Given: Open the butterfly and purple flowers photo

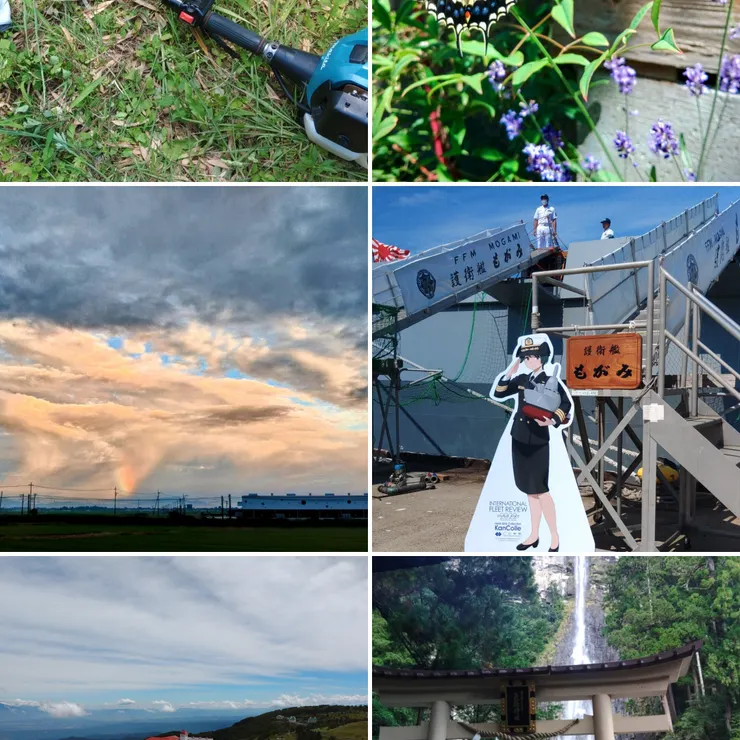Looking at the screenshot, I should click(556, 90).
